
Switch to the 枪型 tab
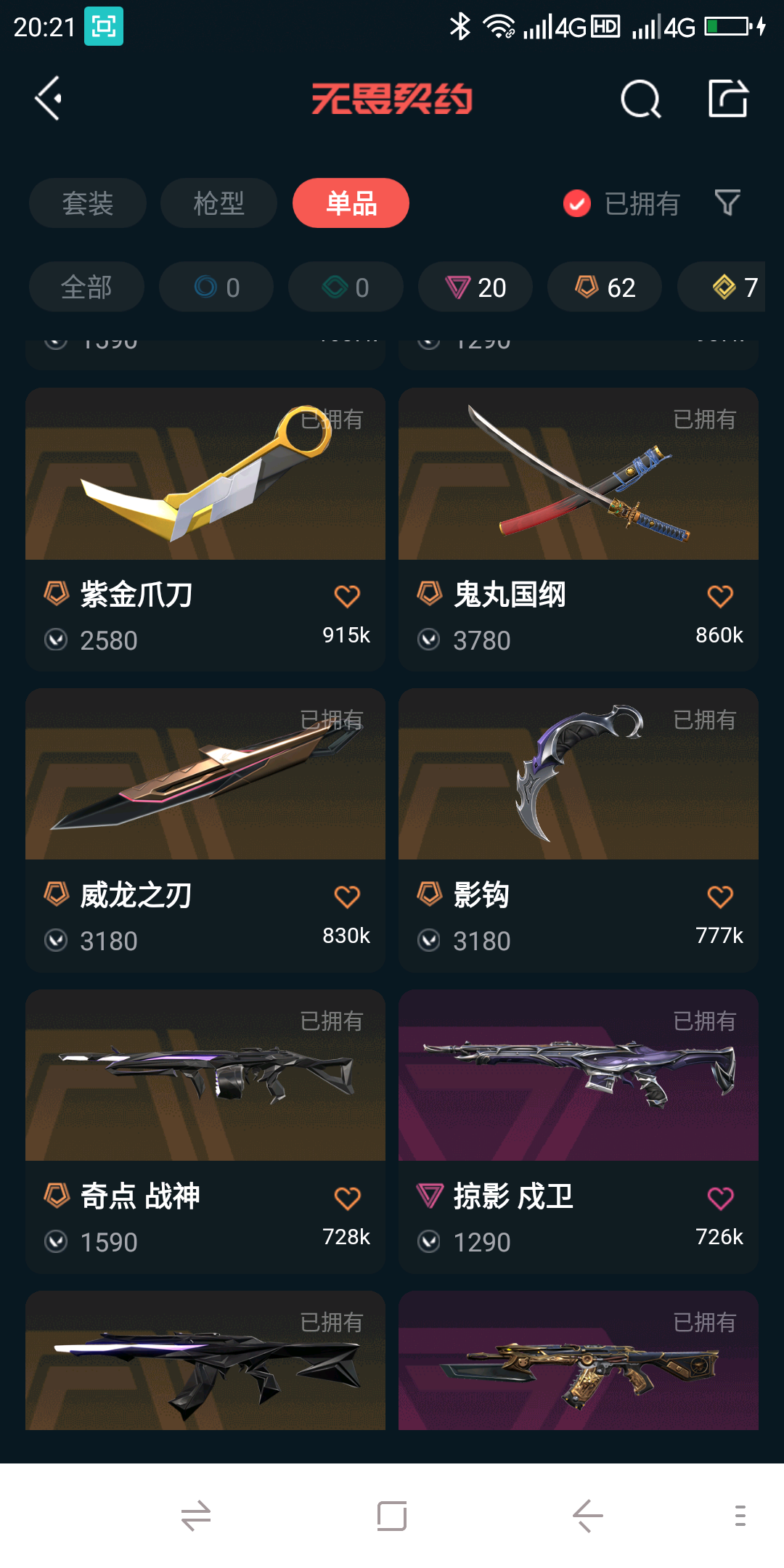(x=219, y=203)
